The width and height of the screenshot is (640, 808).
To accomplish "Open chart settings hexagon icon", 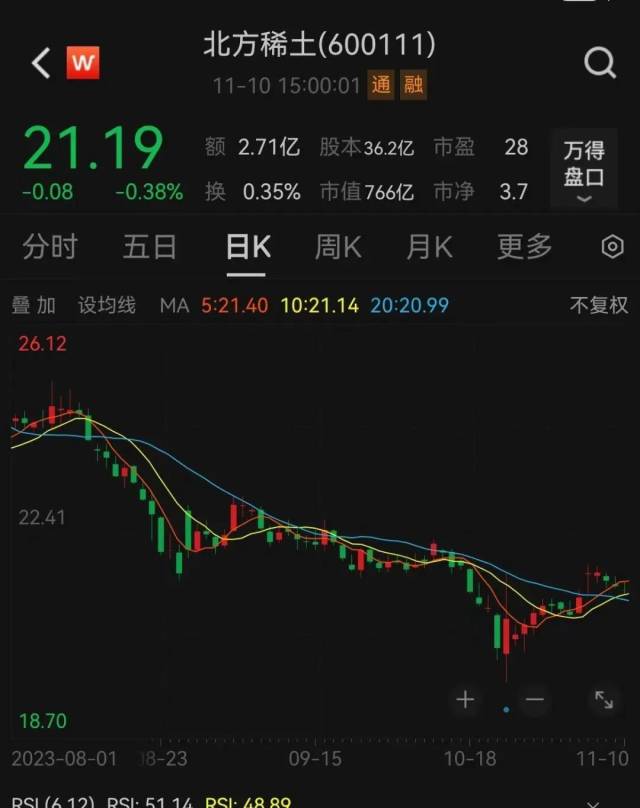I will pos(612,247).
